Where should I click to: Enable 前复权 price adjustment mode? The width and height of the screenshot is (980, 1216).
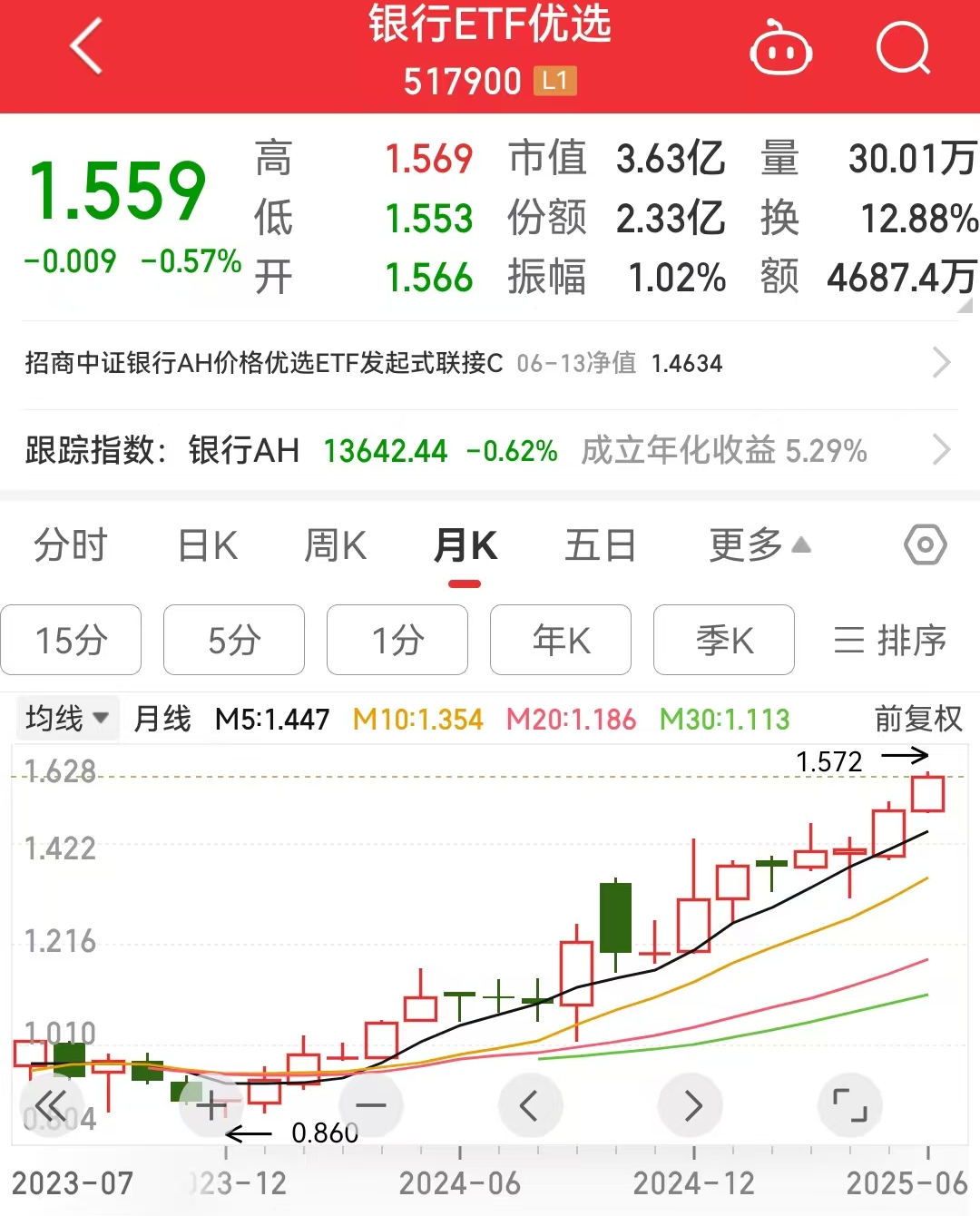(x=916, y=718)
